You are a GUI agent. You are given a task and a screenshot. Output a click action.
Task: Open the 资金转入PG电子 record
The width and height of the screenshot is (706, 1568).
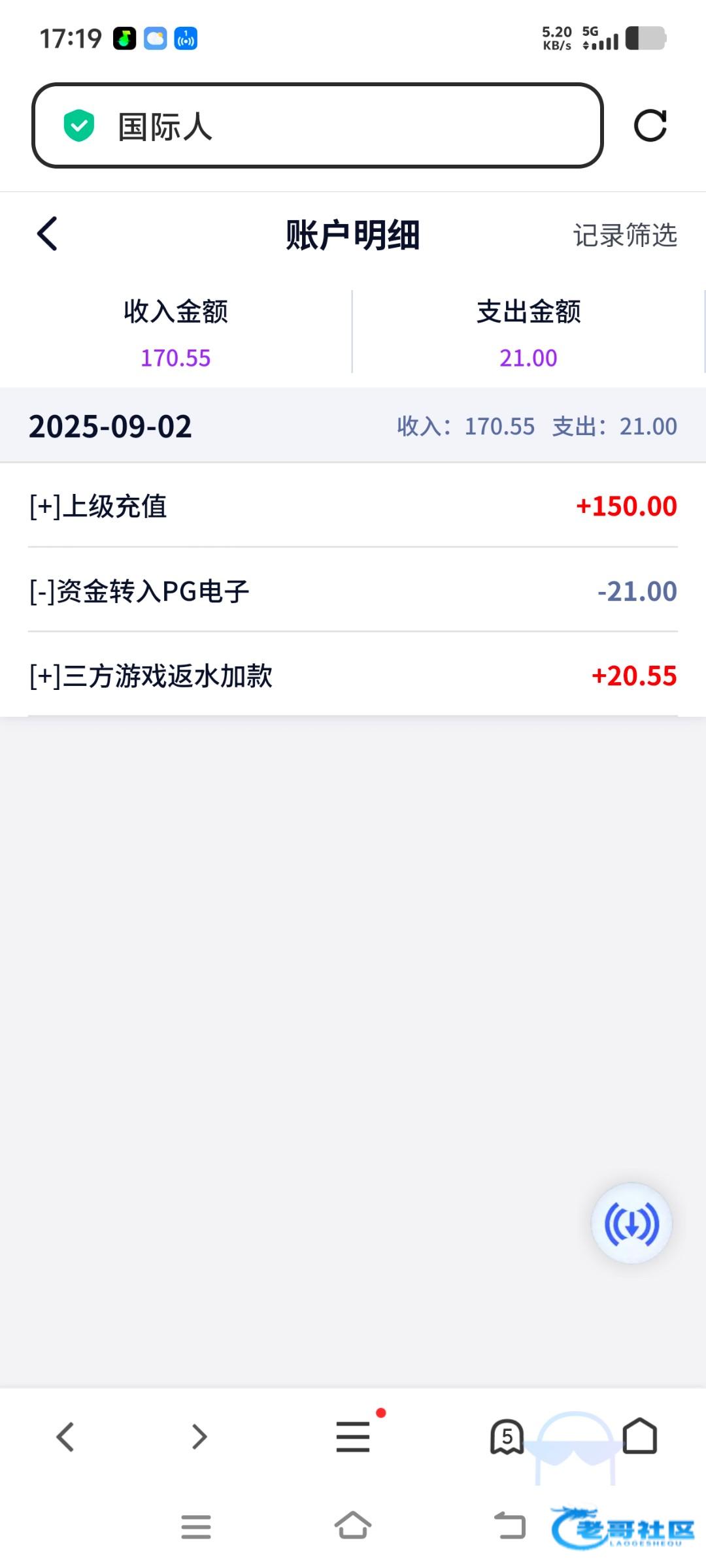[353, 591]
